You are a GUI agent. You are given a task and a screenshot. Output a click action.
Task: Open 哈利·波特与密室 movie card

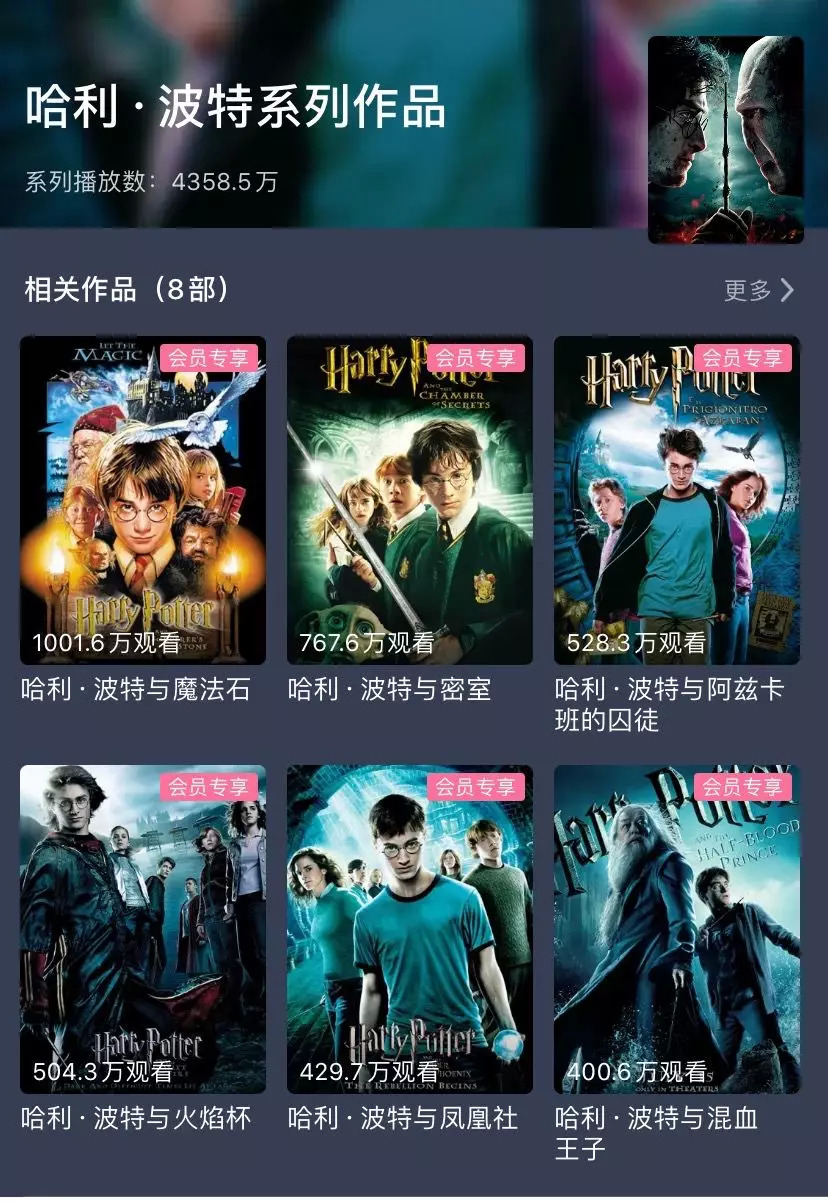(x=410, y=500)
